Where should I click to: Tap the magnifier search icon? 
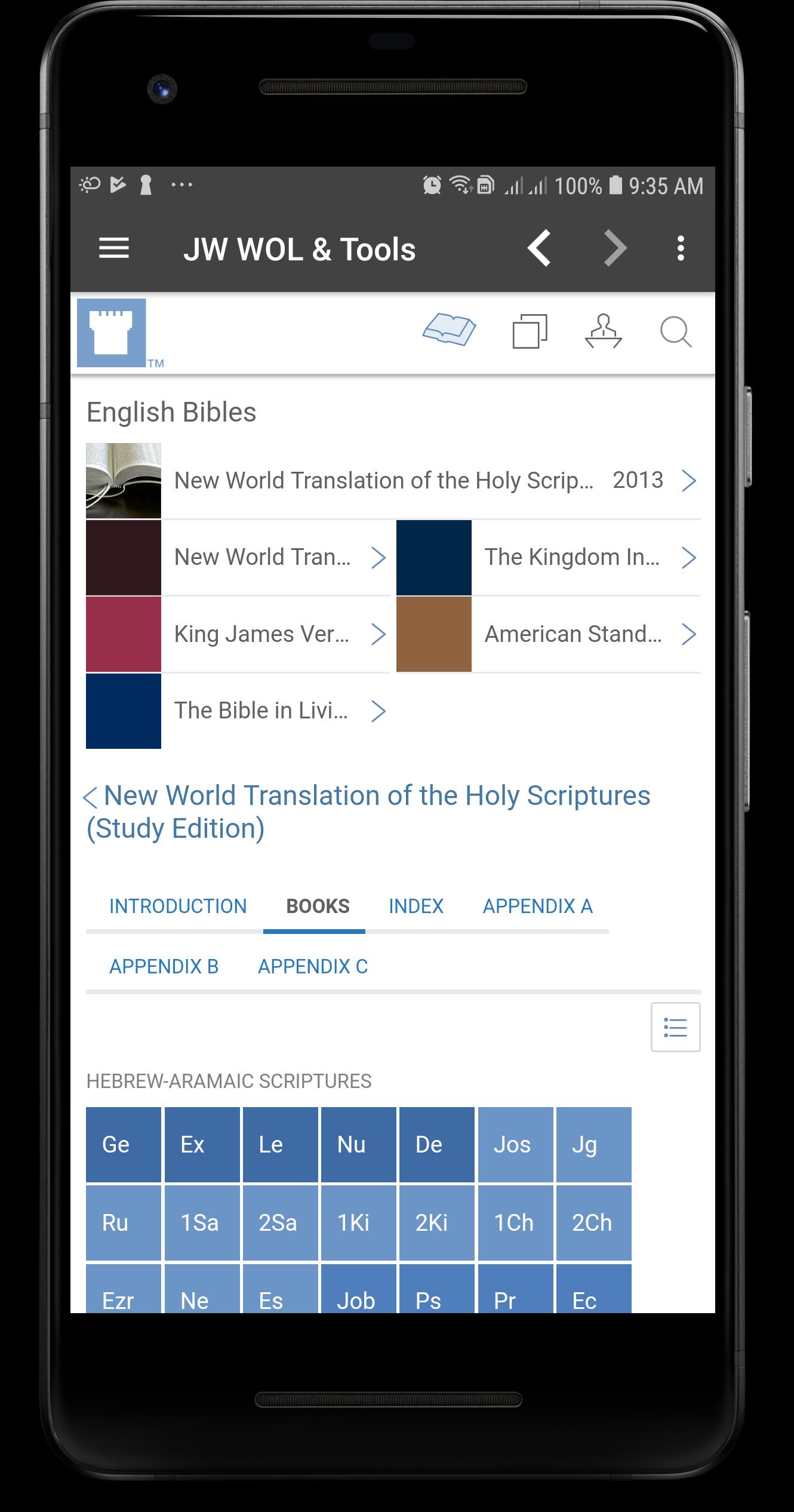pyautogui.click(x=675, y=331)
